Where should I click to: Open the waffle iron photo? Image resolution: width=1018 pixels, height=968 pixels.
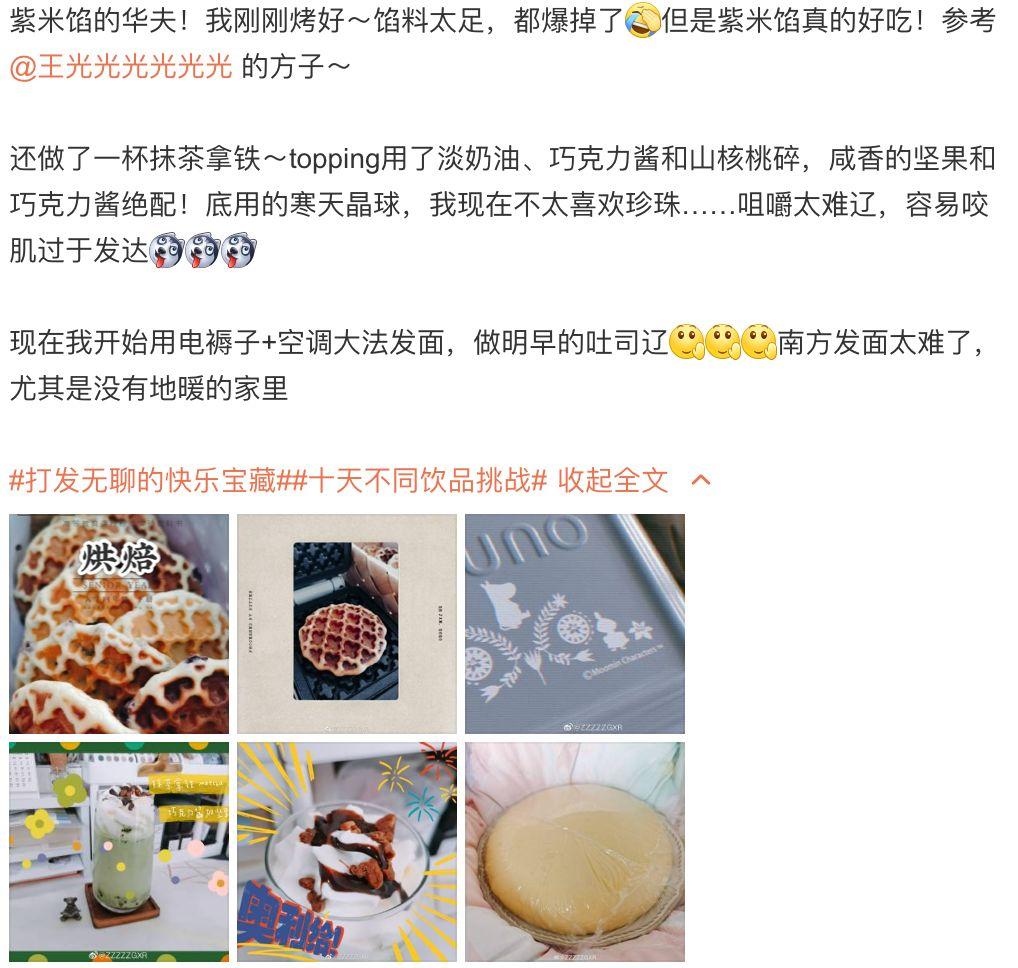346,624
